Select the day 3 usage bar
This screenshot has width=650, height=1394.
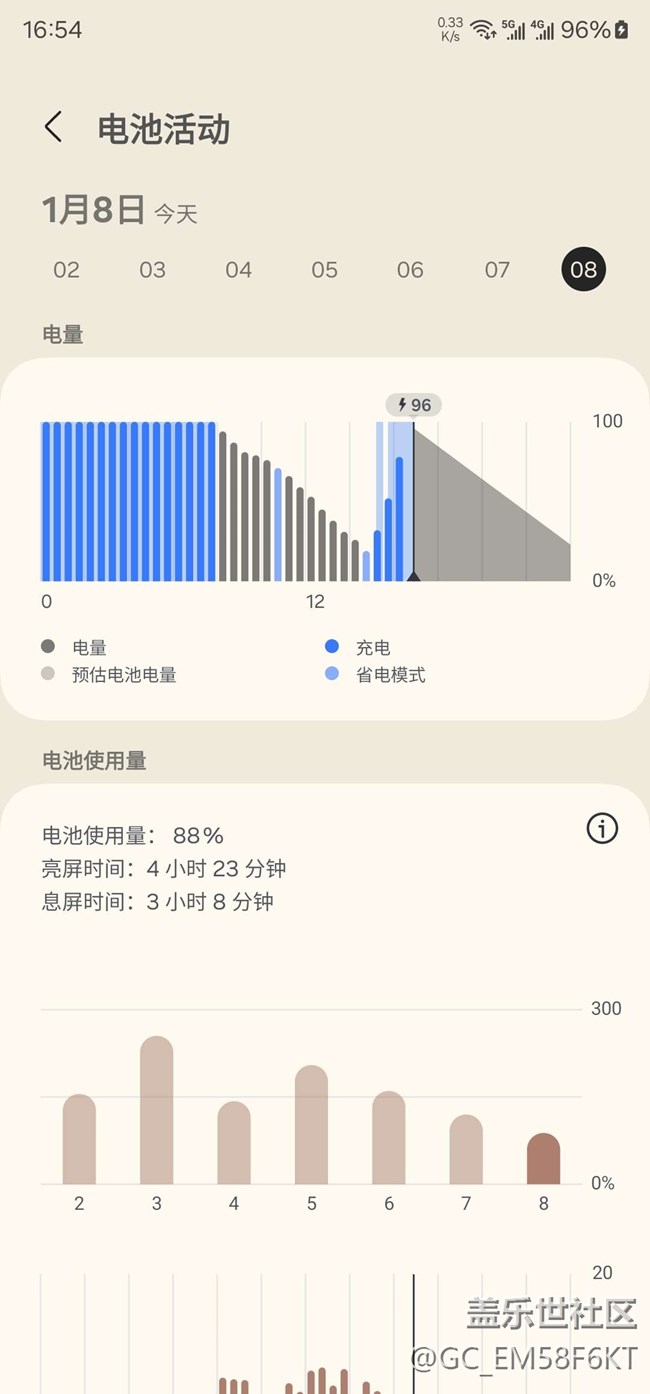156,1110
